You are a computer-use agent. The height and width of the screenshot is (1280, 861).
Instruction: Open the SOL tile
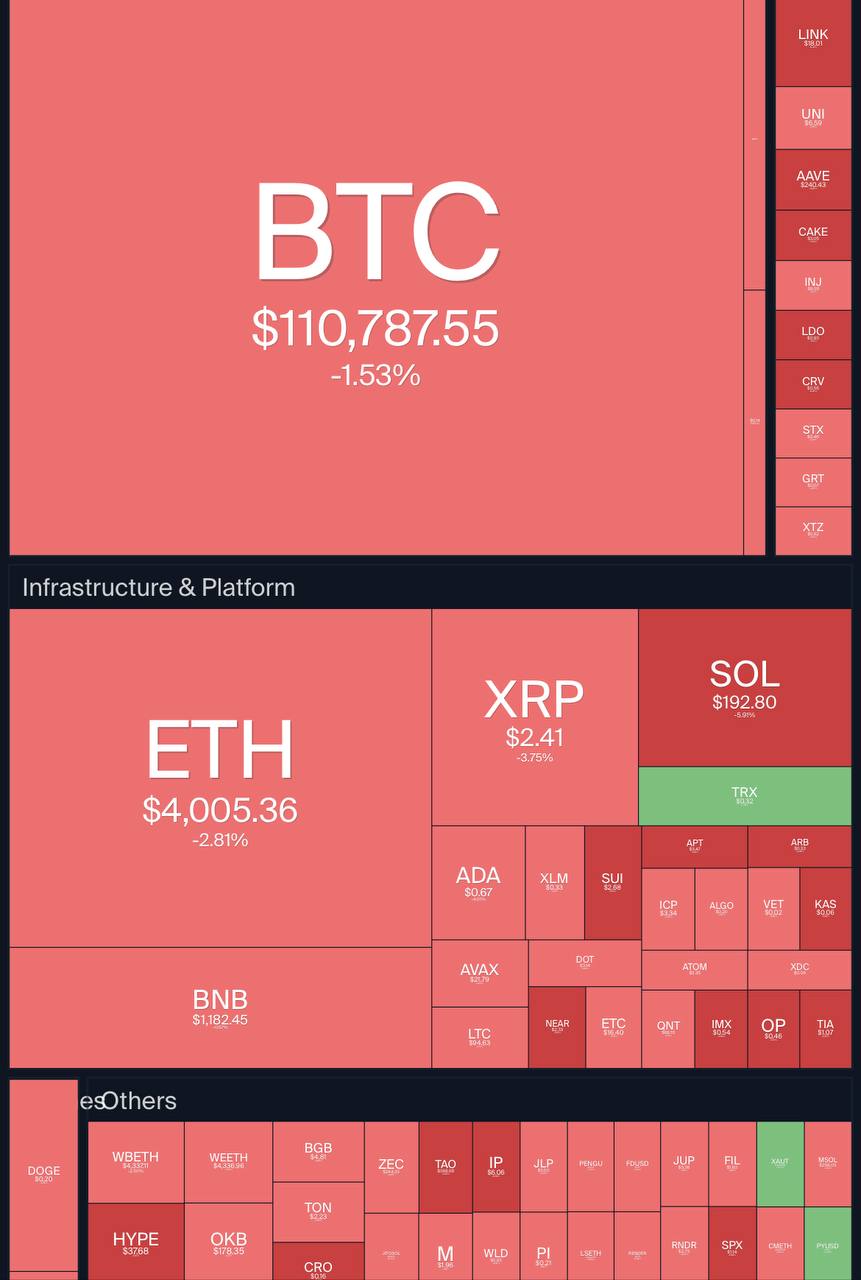coord(744,687)
